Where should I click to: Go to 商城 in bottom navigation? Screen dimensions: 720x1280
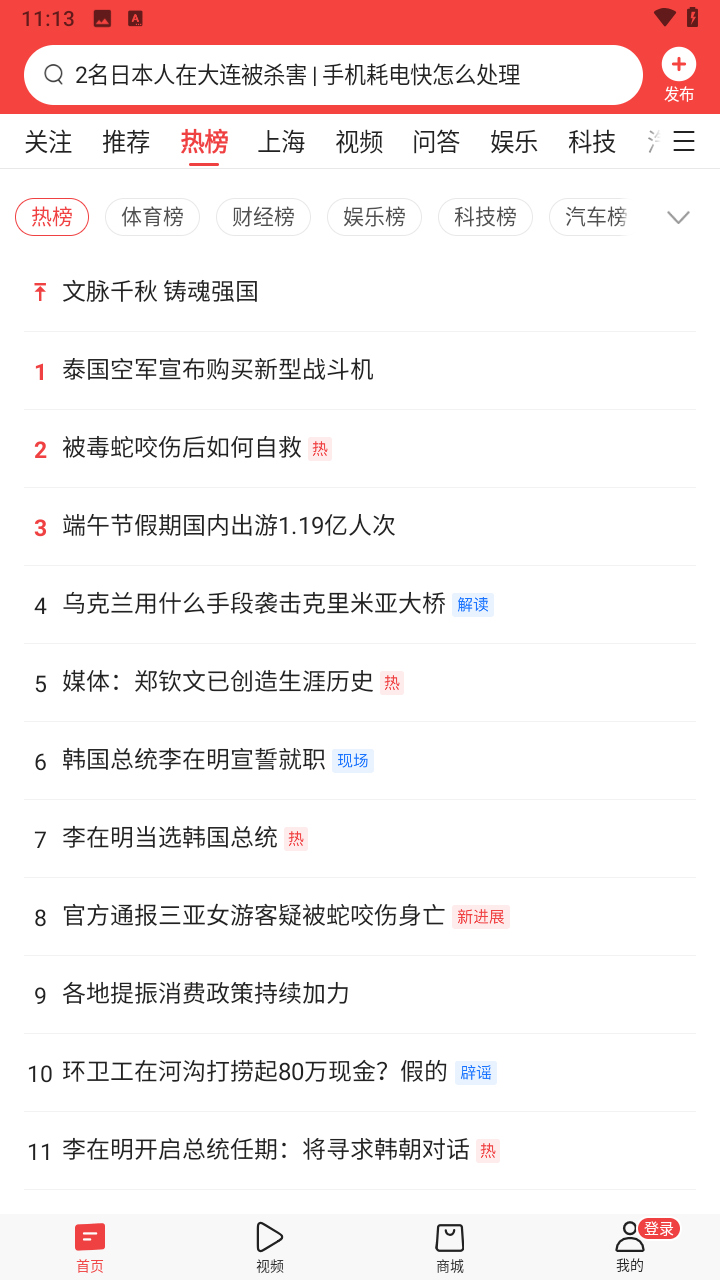click(x=450, y=1247)
